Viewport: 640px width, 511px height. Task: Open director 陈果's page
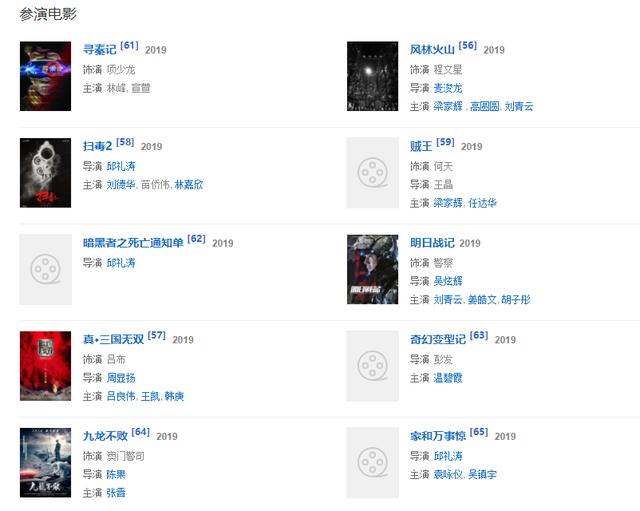pos(116,474)
